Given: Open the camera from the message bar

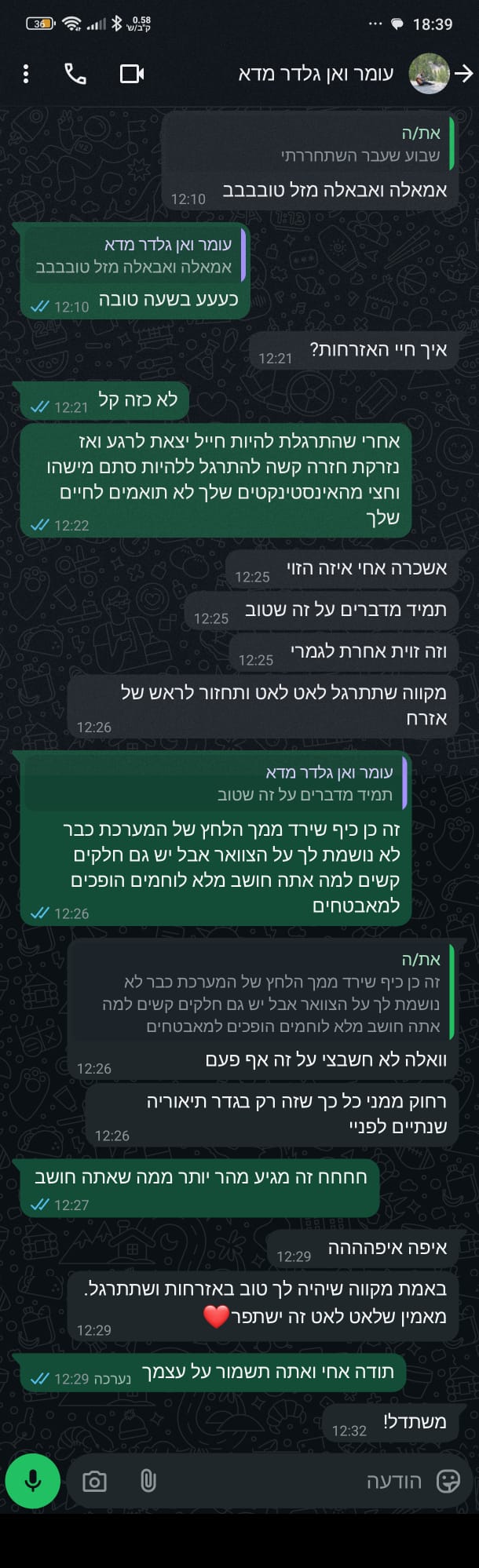Looking at the screenshot, I should [94, 1481].
